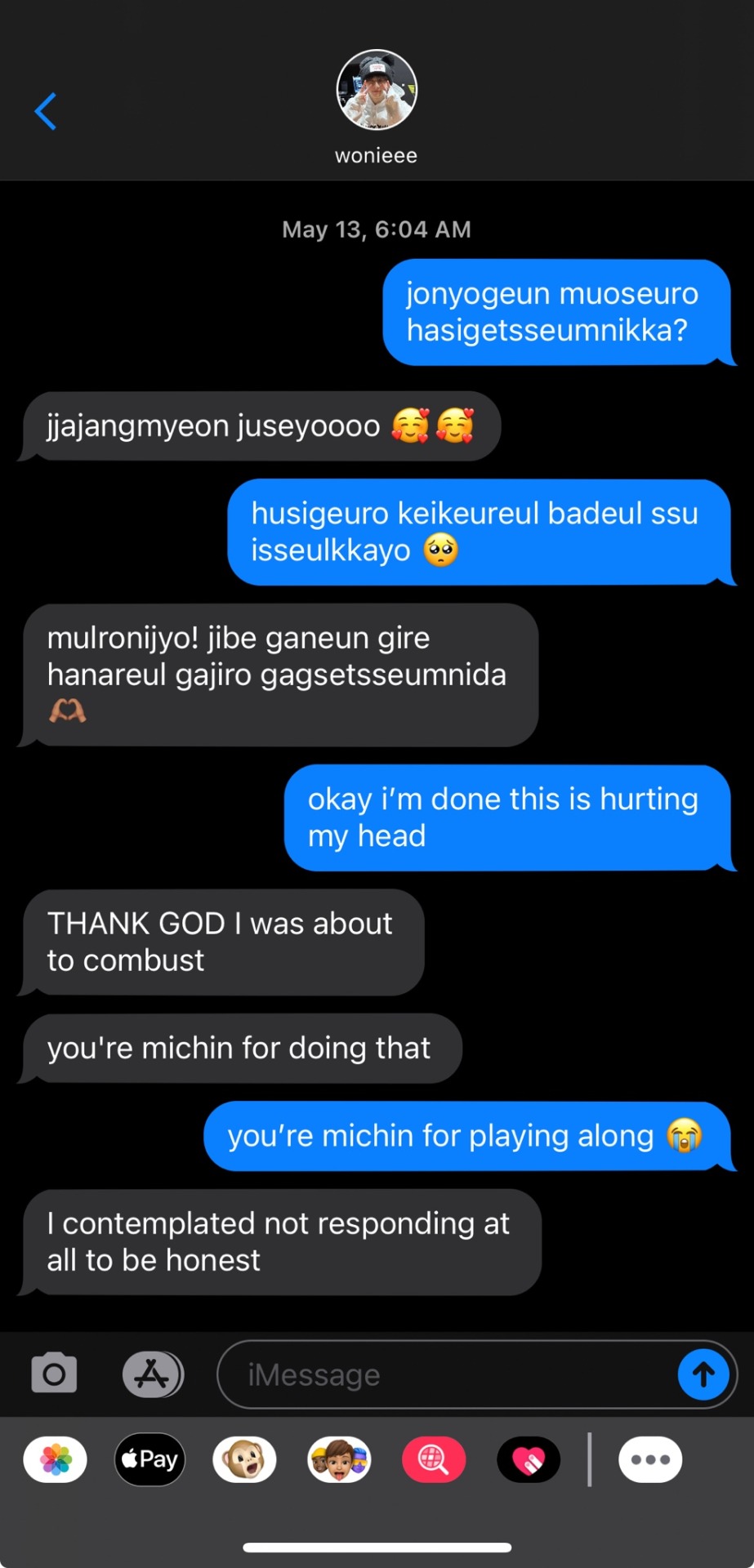
Task: Go back to the messages list
Action: [x=46, y=111]
